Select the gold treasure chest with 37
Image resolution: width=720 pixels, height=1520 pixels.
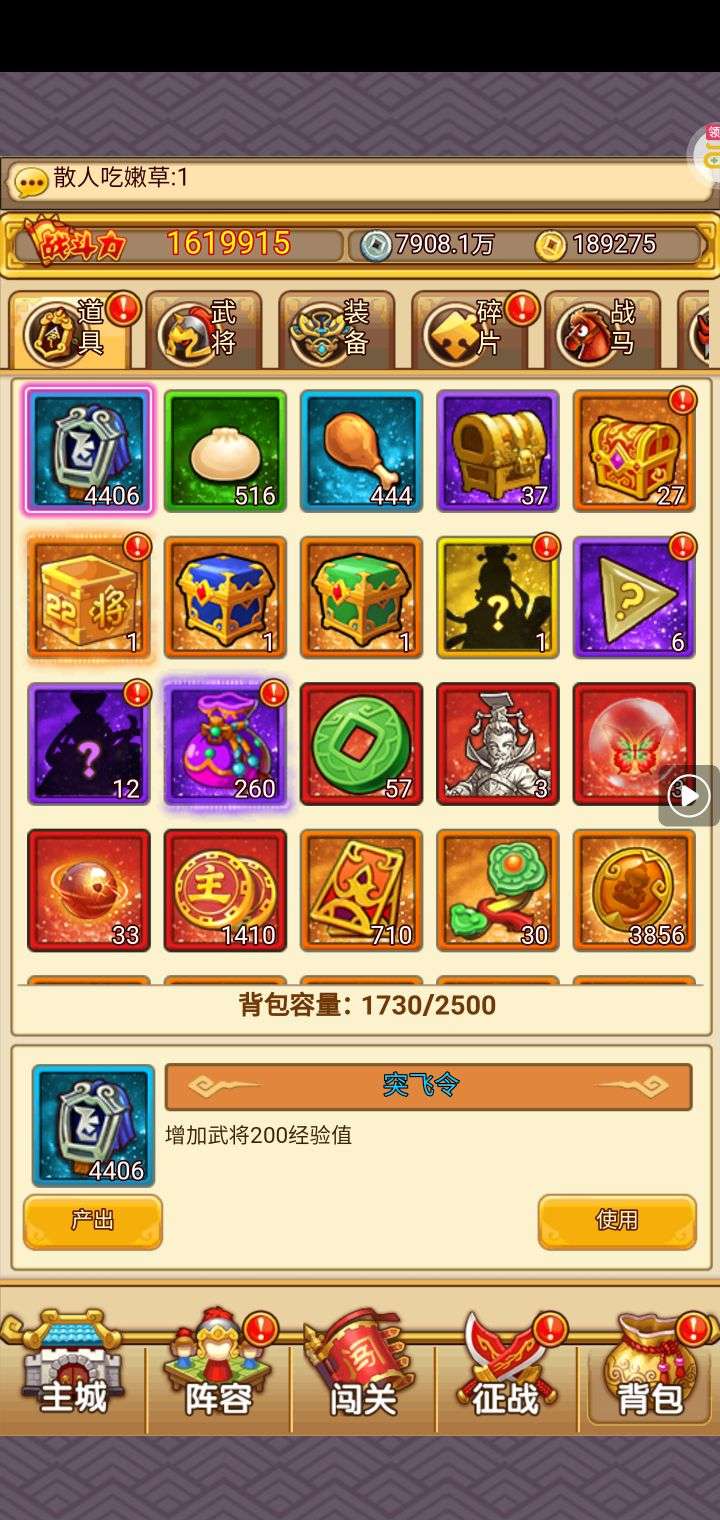coord(497,451)
